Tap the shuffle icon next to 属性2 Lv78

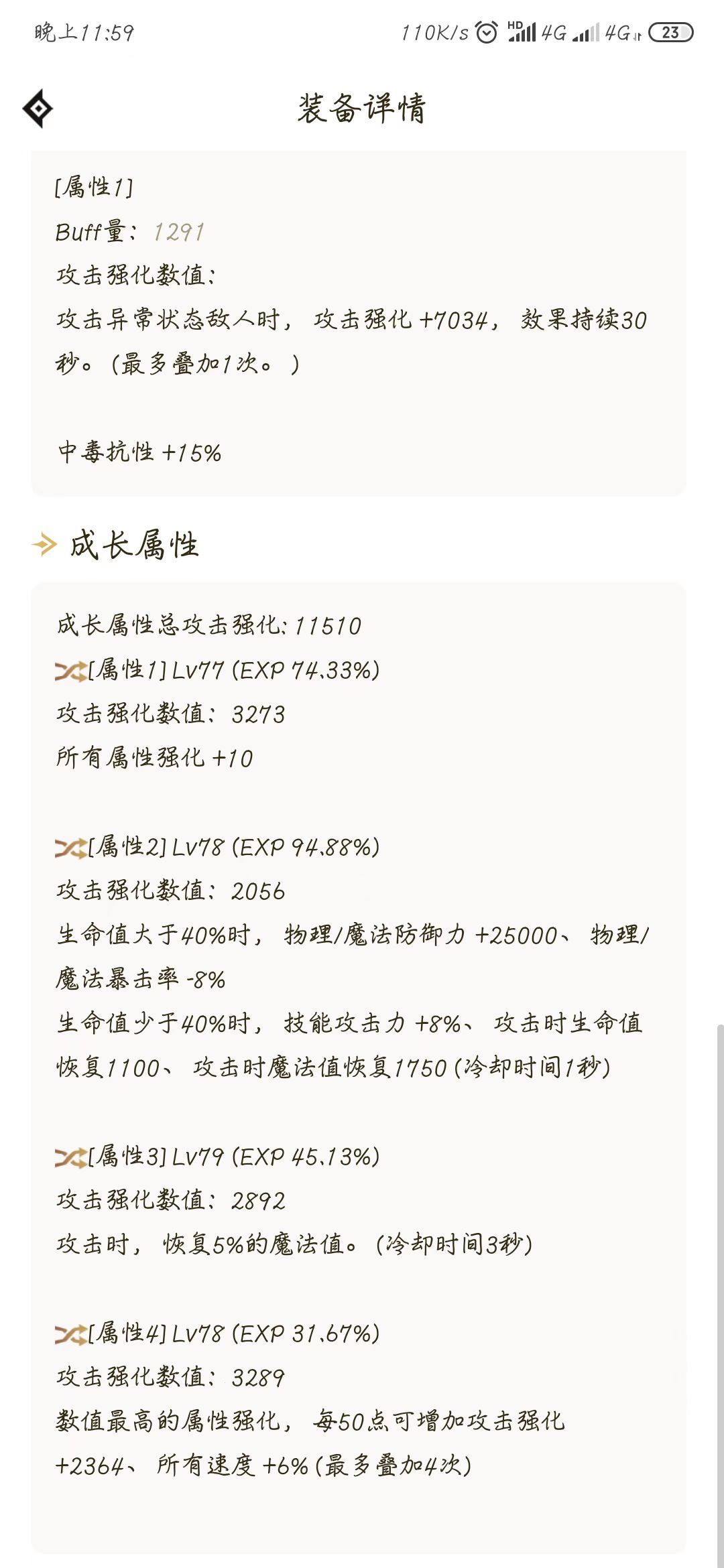click(x=71, y=848)
